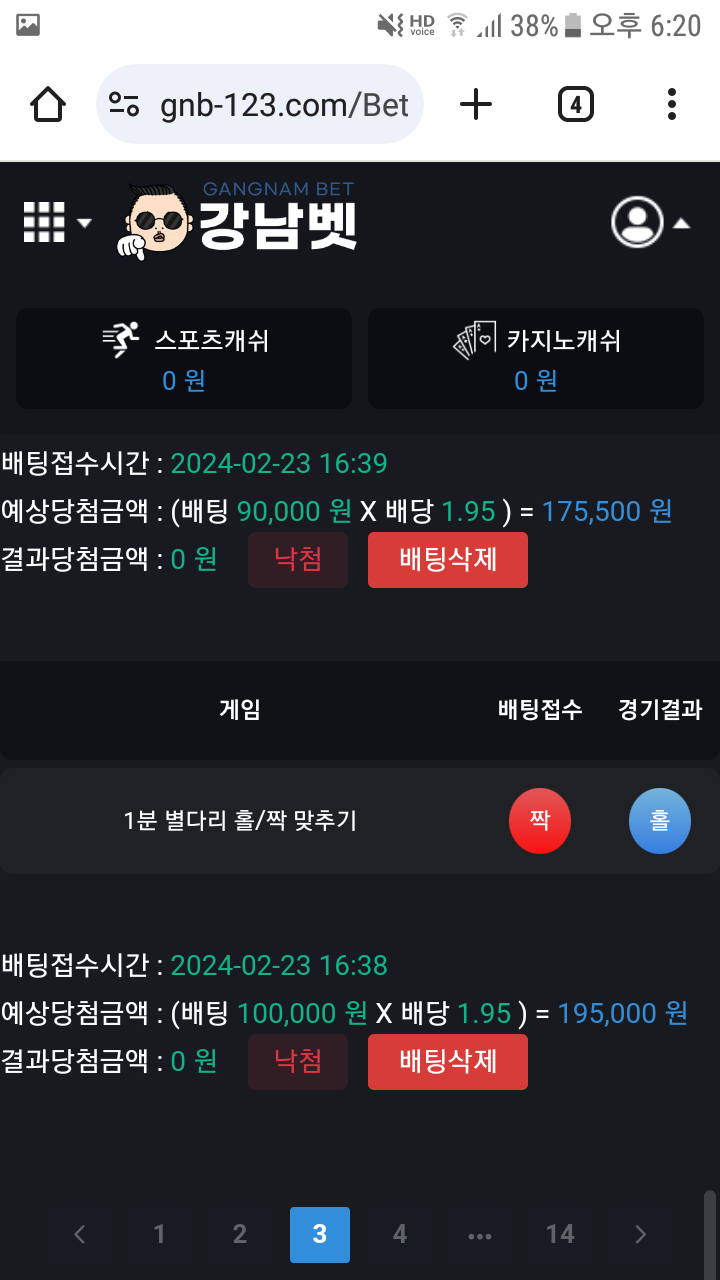
Task: Open the 스포츠캐쉬 balance card
Action: [x=184, y=358]
